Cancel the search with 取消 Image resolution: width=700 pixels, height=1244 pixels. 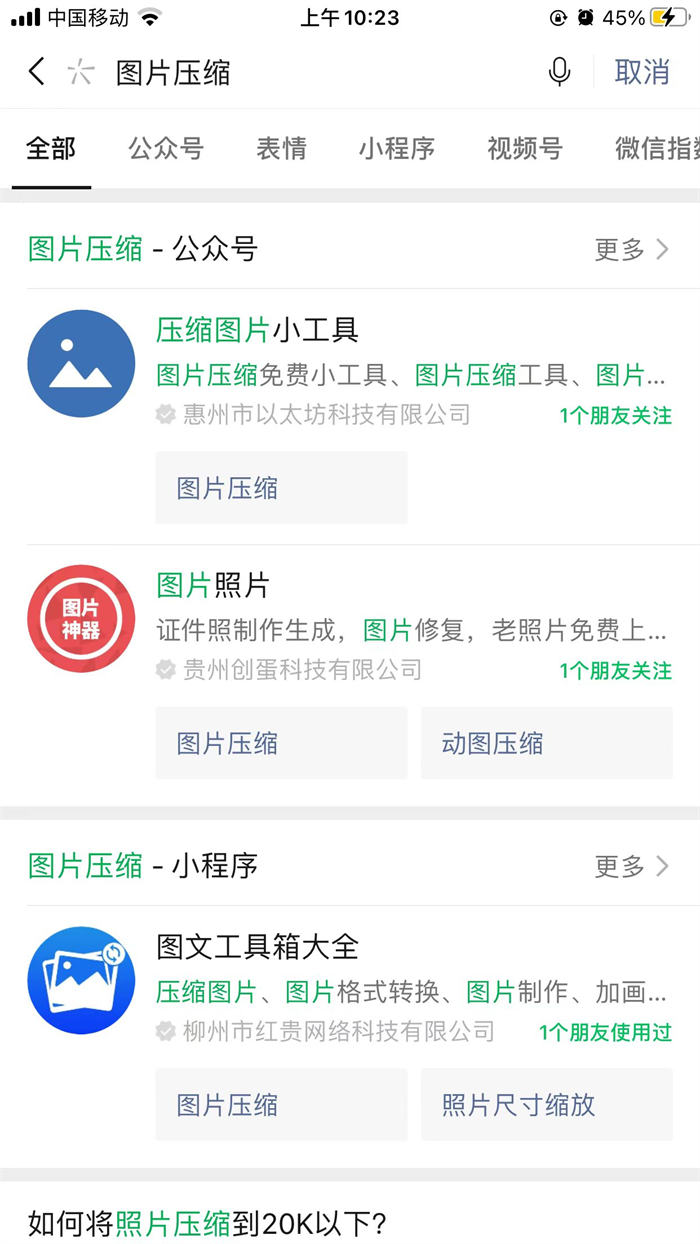click(x=642, y=72)
